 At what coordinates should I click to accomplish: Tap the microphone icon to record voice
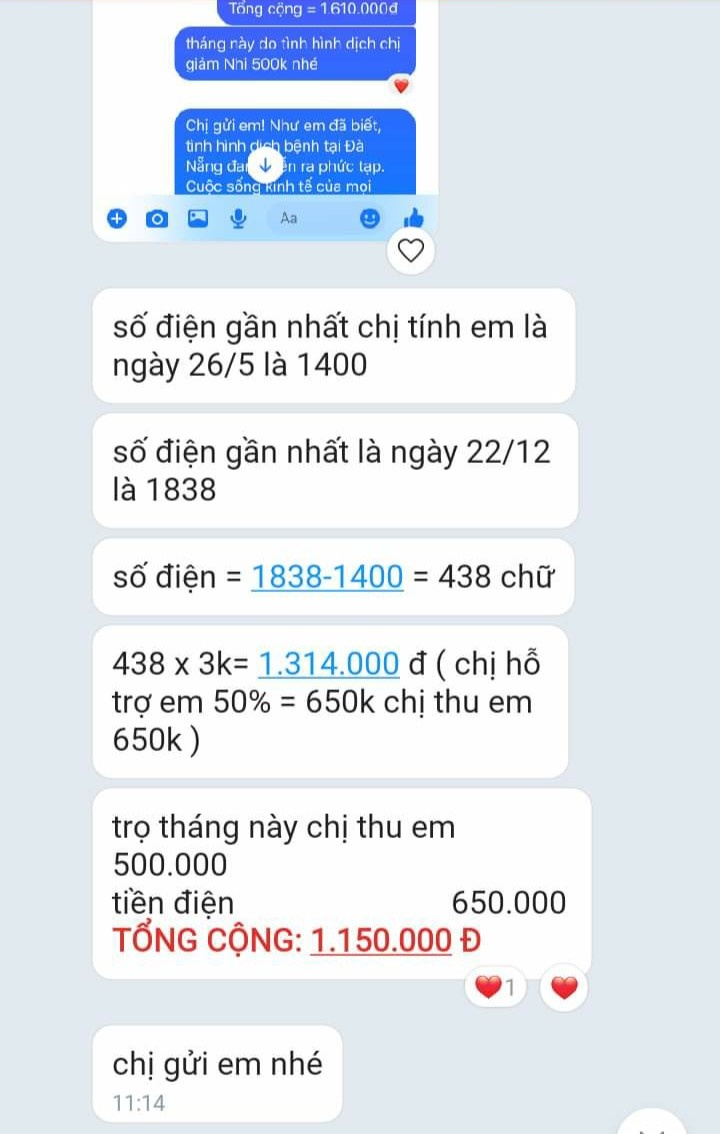[237, 218]
